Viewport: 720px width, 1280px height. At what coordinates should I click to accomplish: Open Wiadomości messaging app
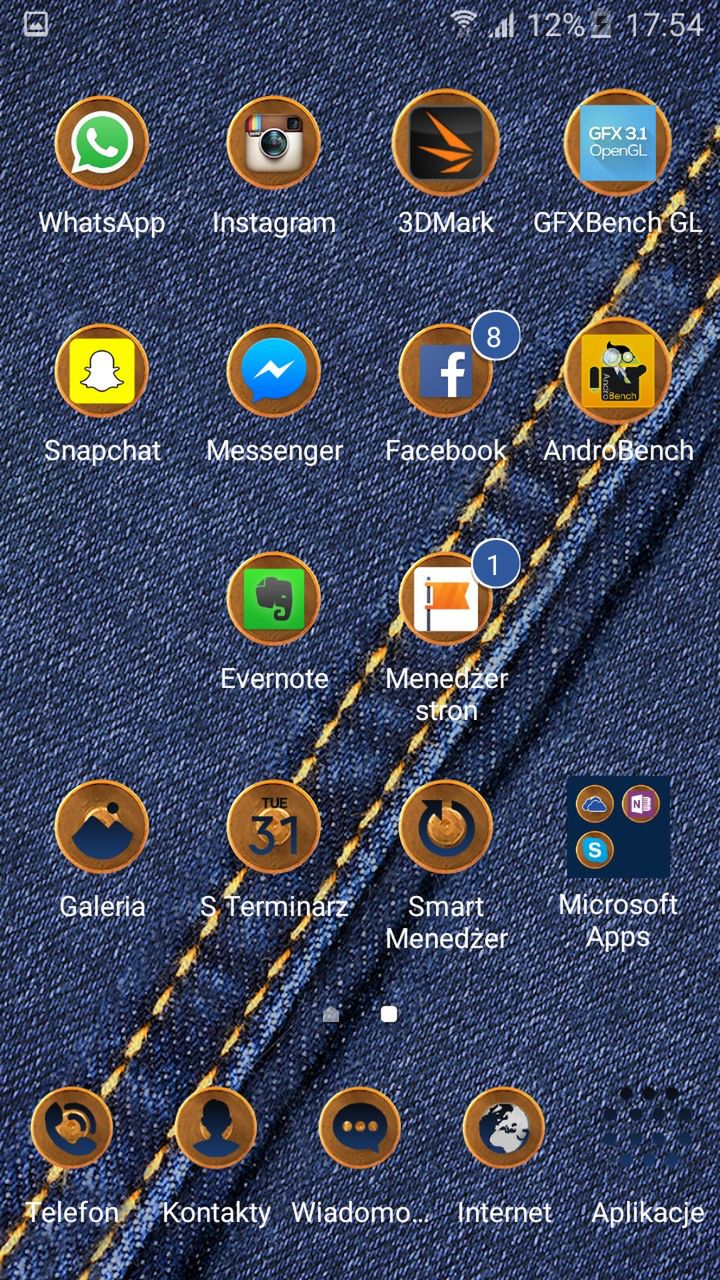pyautogui.click(x=360, y=1127)
